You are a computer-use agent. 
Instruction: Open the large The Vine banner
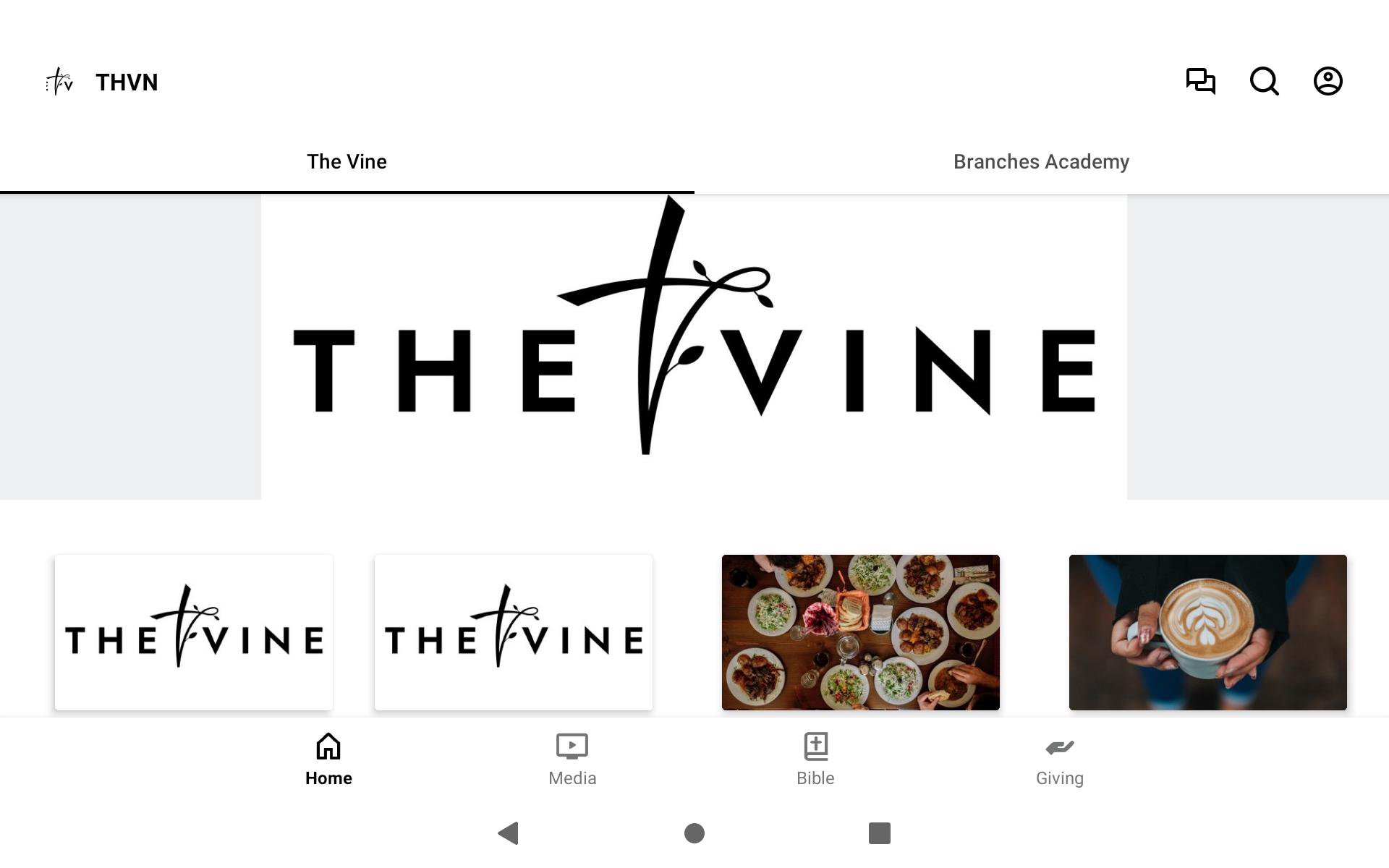pyautogui.click(x=694, y=346)
